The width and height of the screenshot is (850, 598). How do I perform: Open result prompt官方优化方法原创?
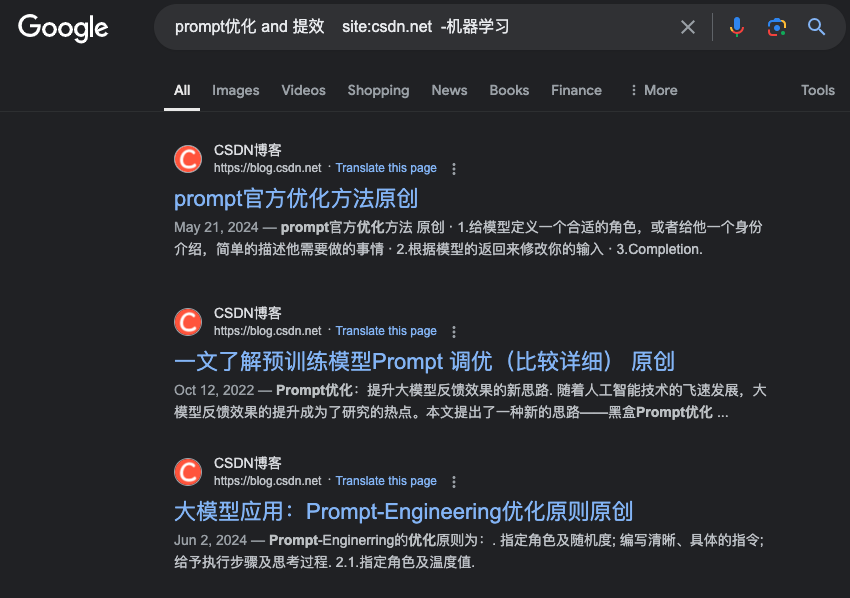(x=296, y=198)
